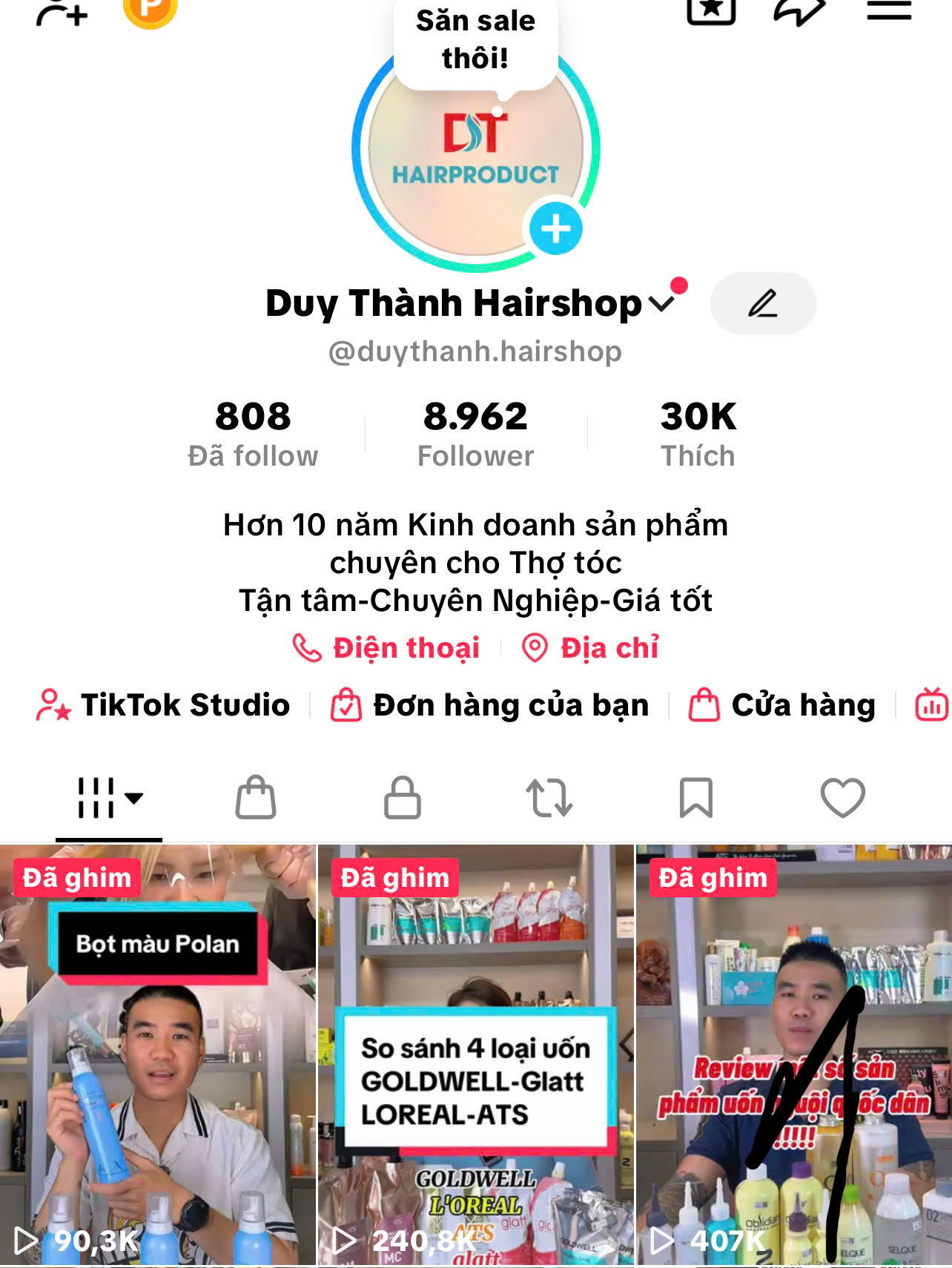This screenshot has width=952, height=1268.
Task: View the 8.962 Follower list
Action: click(475, 434)
